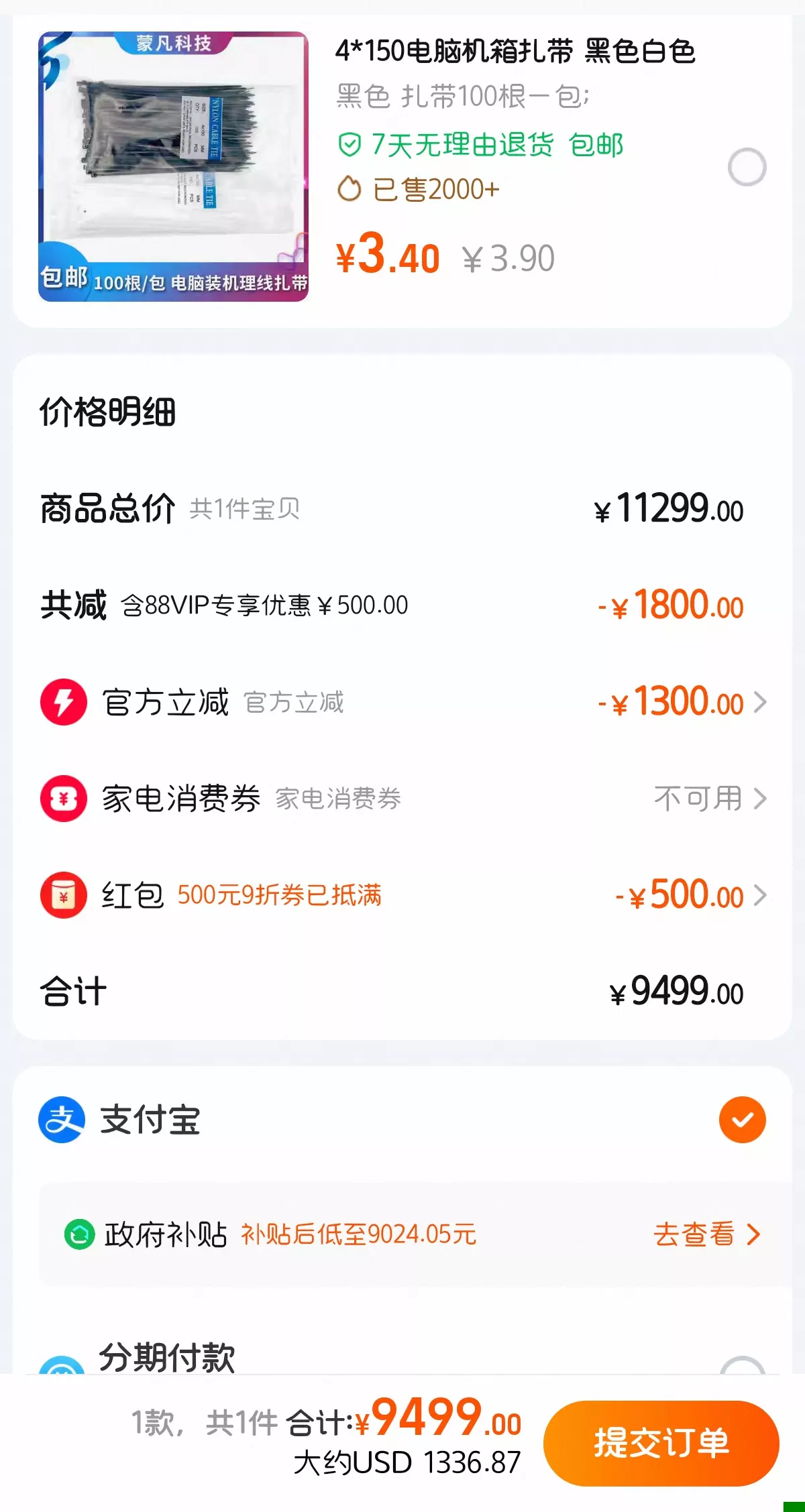Viewport: 805px width, 1512px height.
Task: Click the red envelope 红包 icon
Action: pos(62,894)
